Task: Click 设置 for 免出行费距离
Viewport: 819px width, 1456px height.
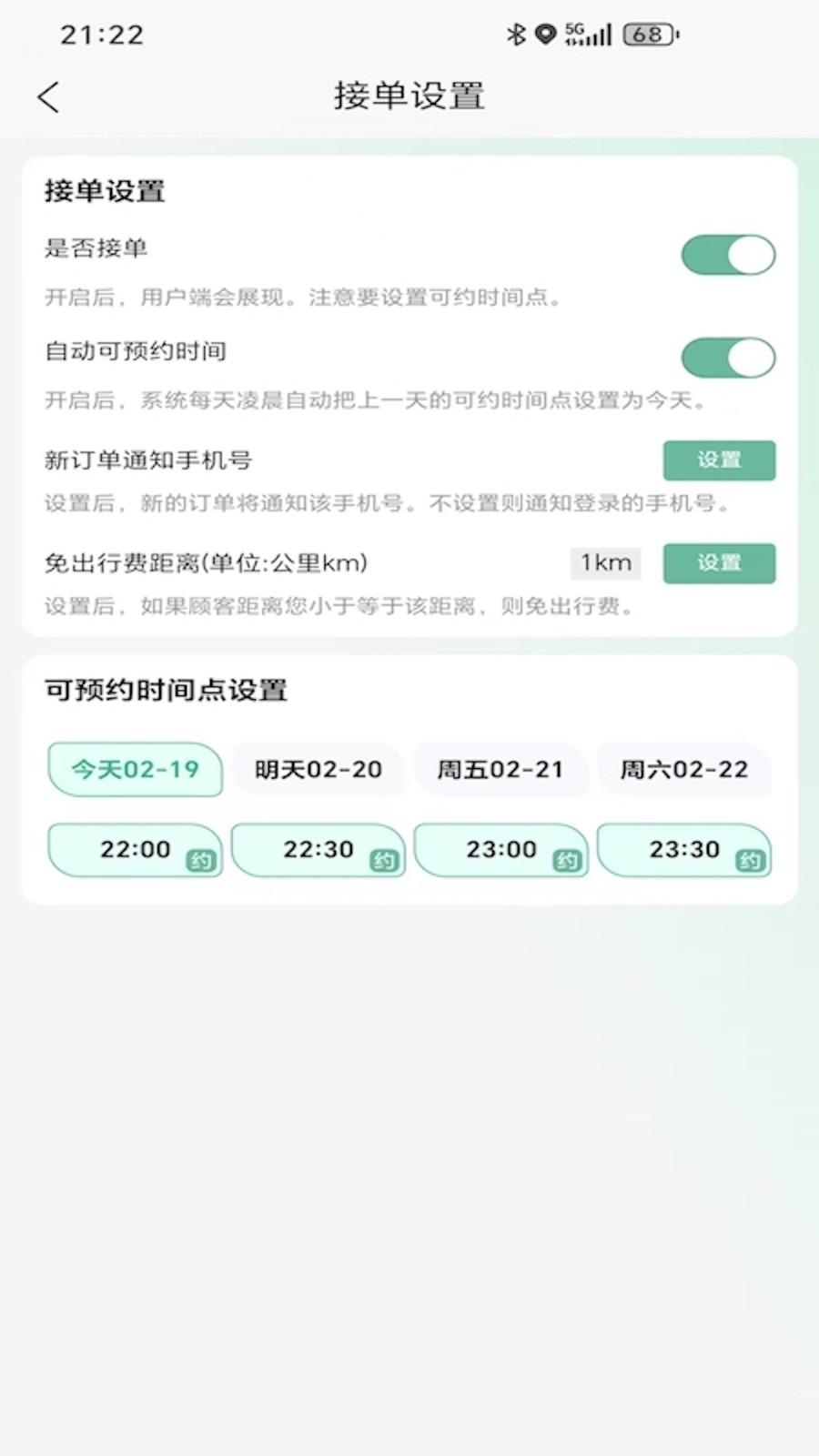Action: pos(719,563)
